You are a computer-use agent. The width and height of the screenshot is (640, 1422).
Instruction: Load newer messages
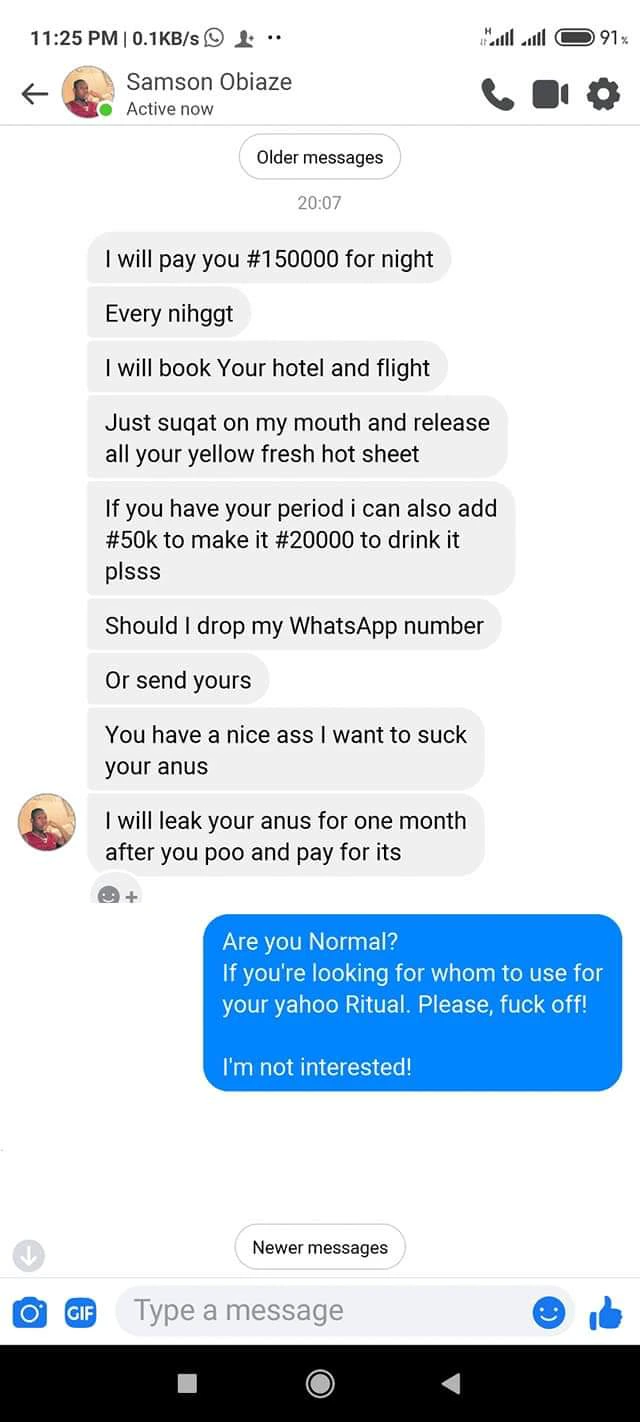pos(320,1247)
